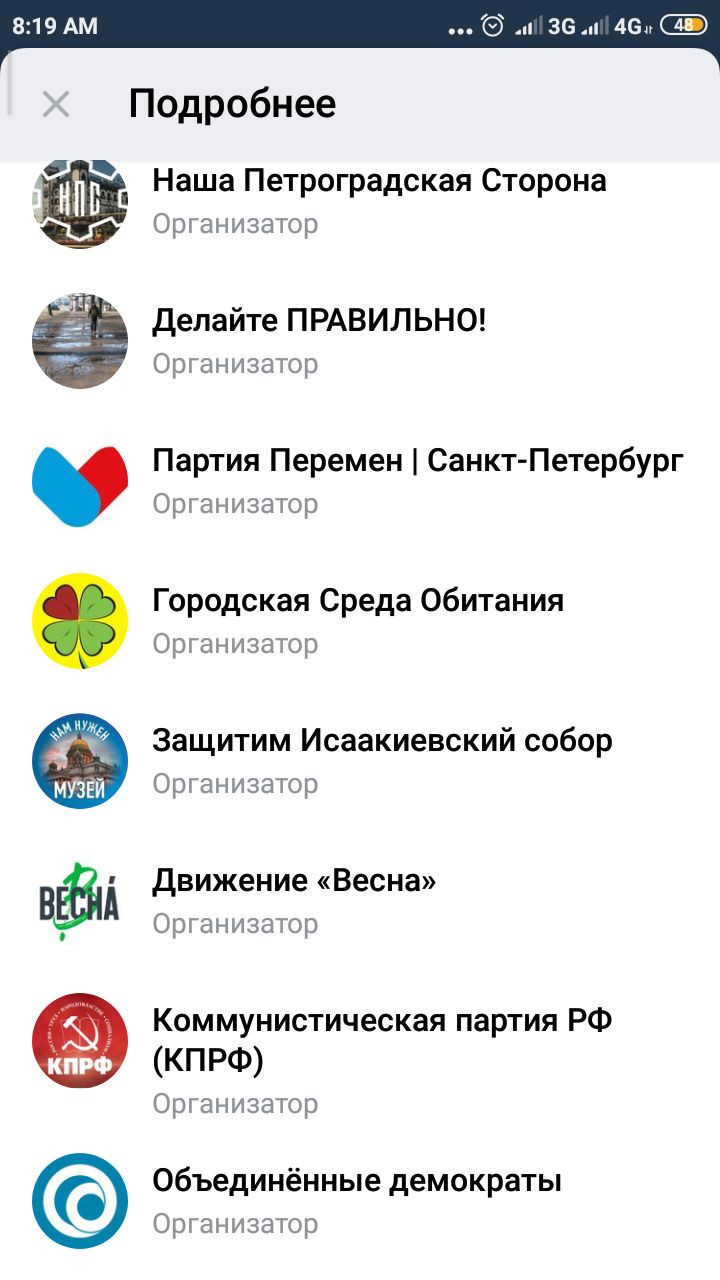
Task: View the Городская Среда Обитания community
Action: 360,621
